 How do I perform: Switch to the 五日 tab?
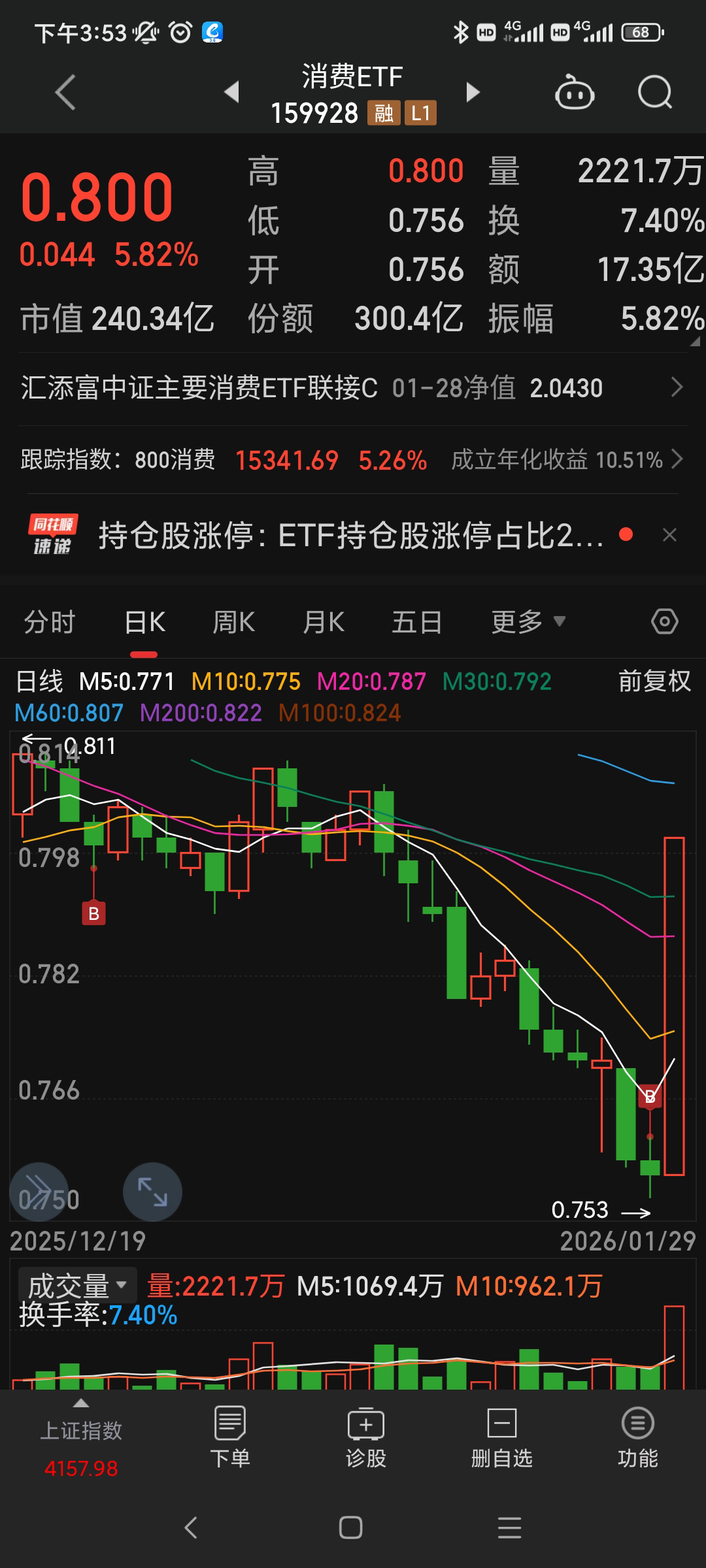[416, 622]
